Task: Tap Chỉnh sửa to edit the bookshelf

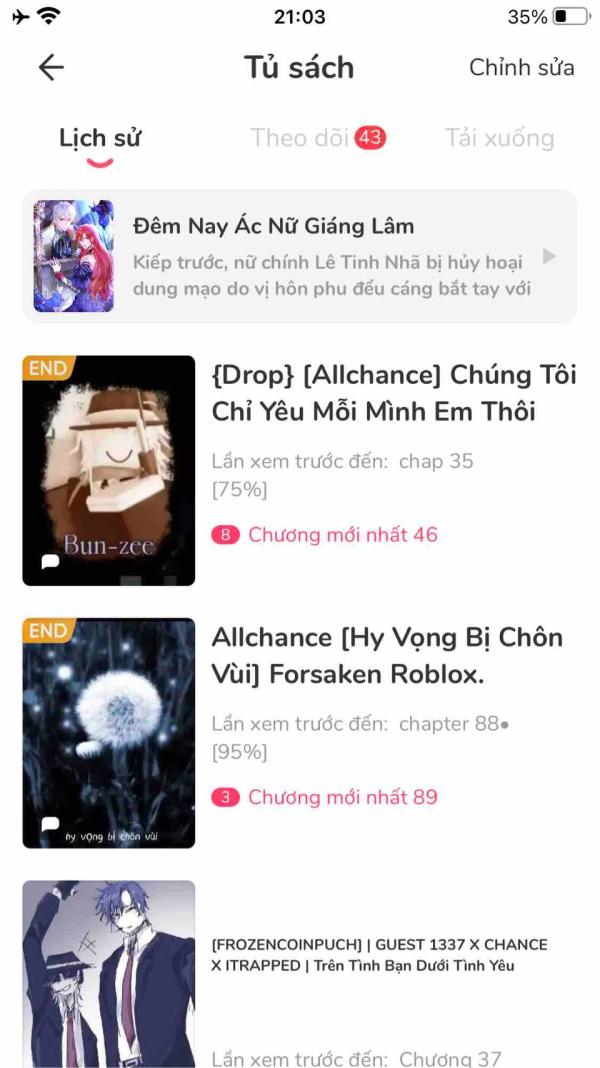Action: coord(522,67)
